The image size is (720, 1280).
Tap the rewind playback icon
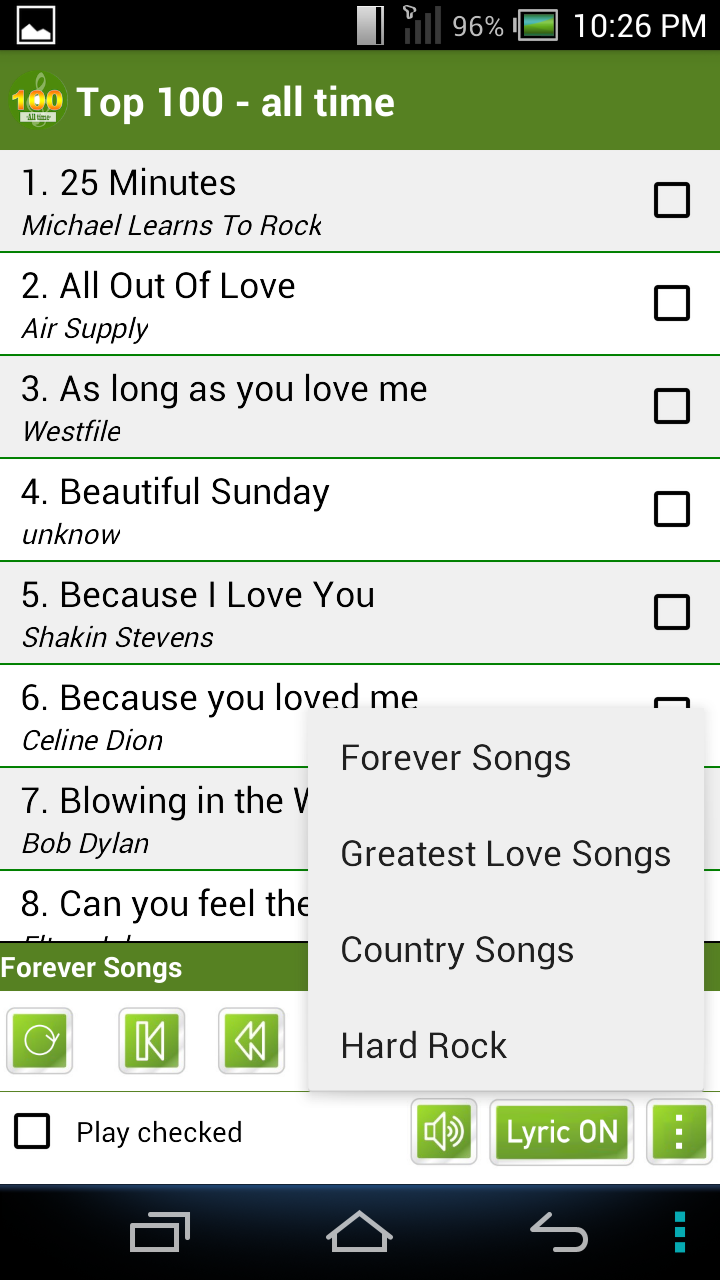(x=251, y=1040)
